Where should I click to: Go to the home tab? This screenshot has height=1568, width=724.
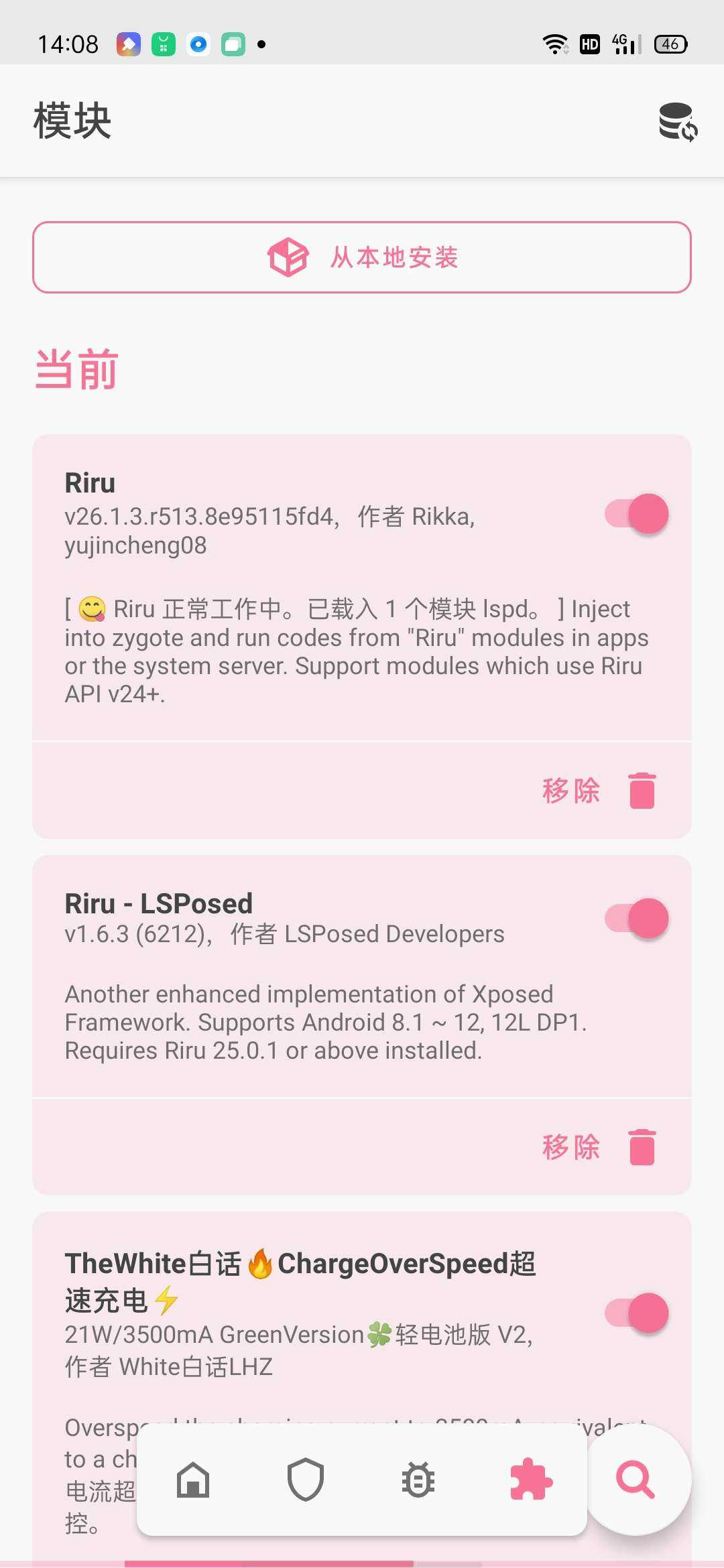click(193, 1480)
